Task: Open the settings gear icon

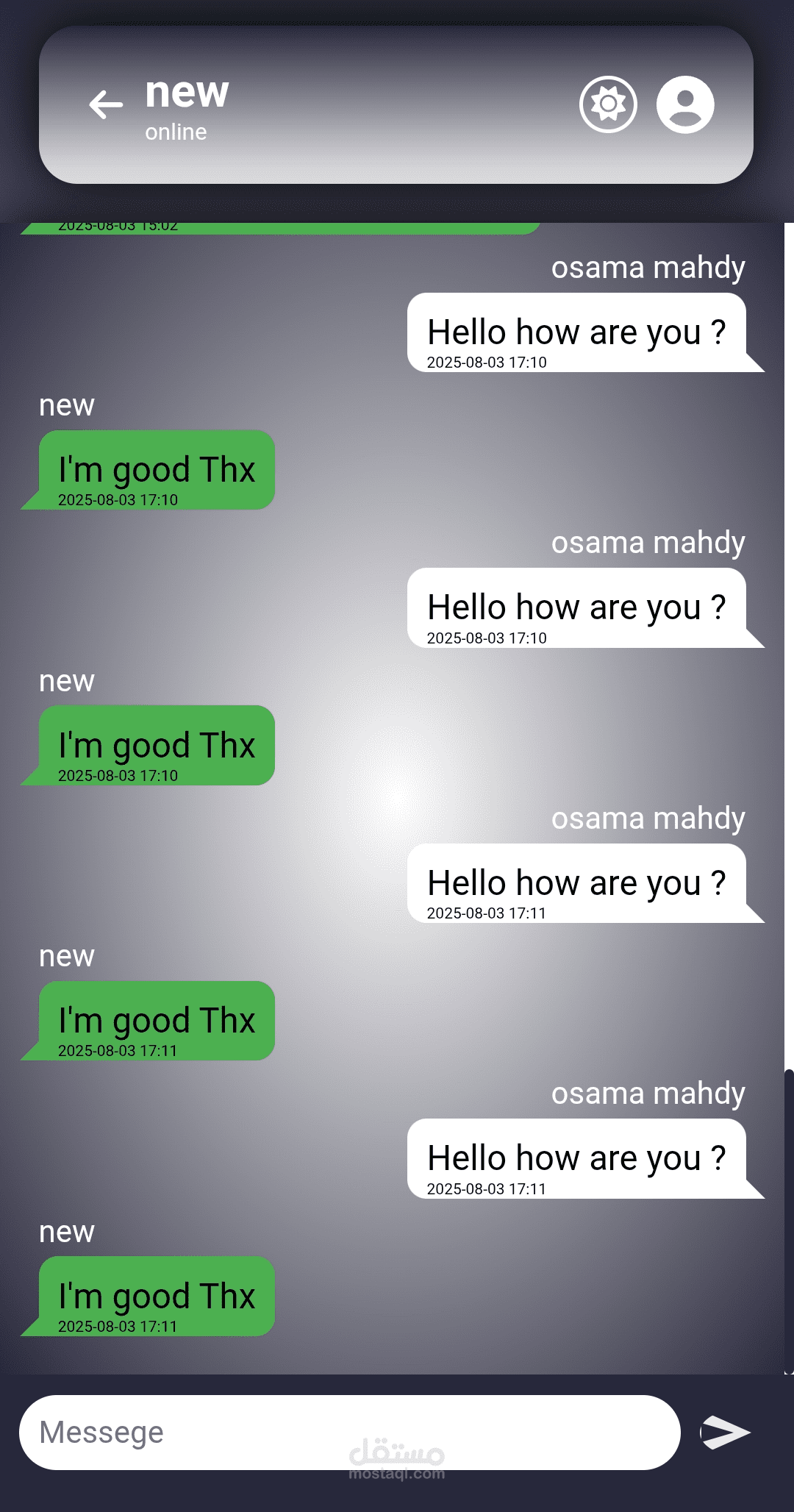Action: pos(608,104)
